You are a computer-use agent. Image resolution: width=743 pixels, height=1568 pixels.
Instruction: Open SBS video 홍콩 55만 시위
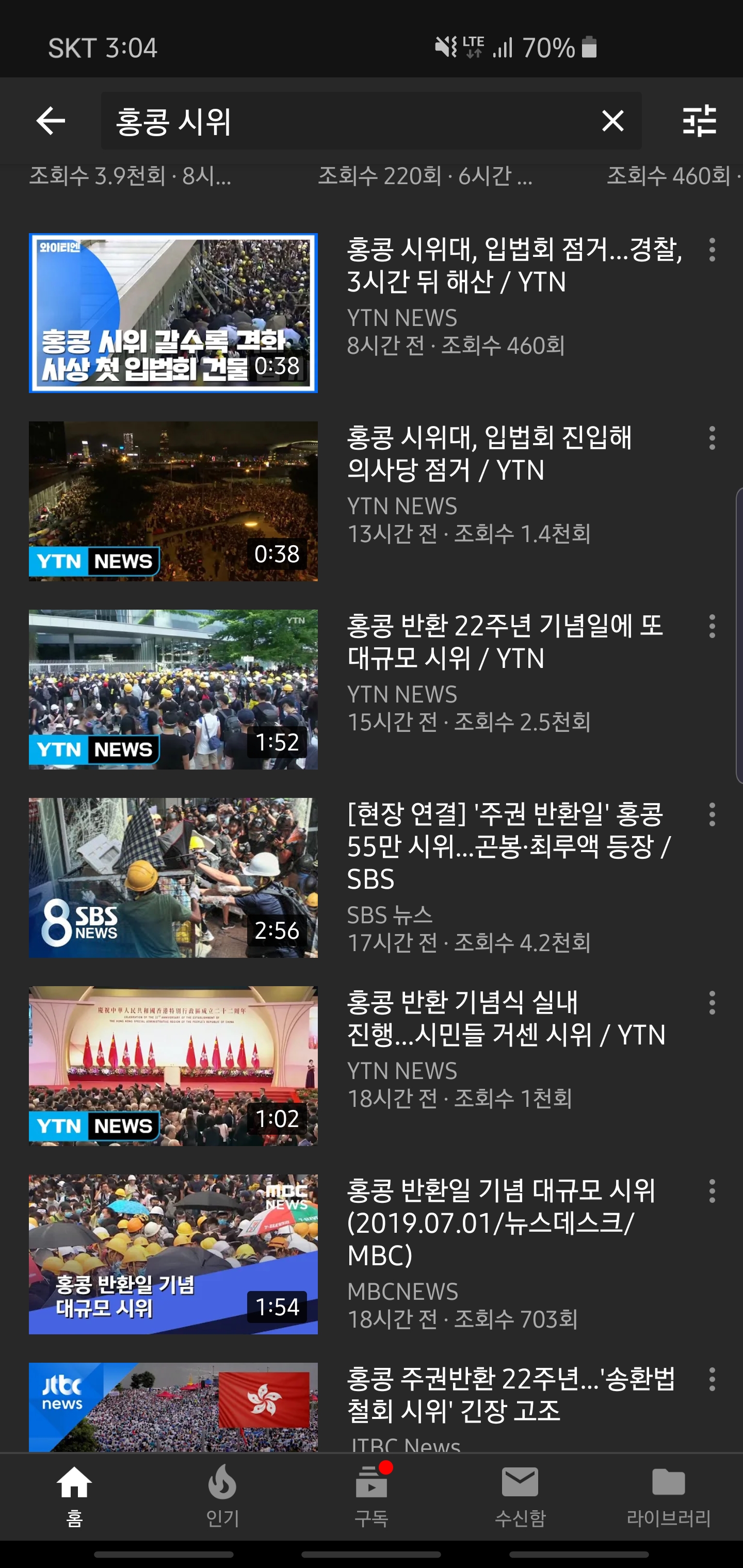coord(173,877)
